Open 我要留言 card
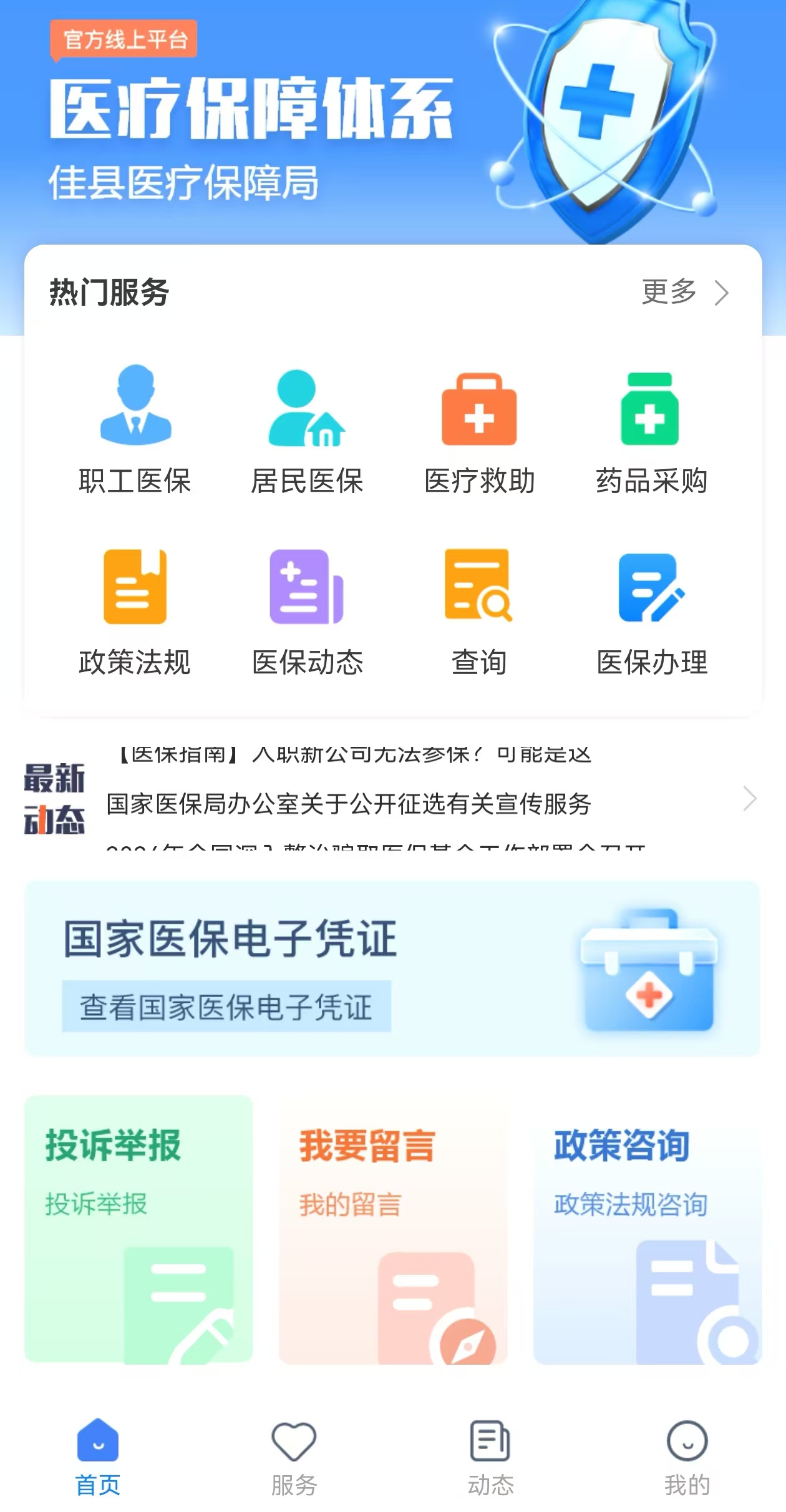 click(393, 1228)
